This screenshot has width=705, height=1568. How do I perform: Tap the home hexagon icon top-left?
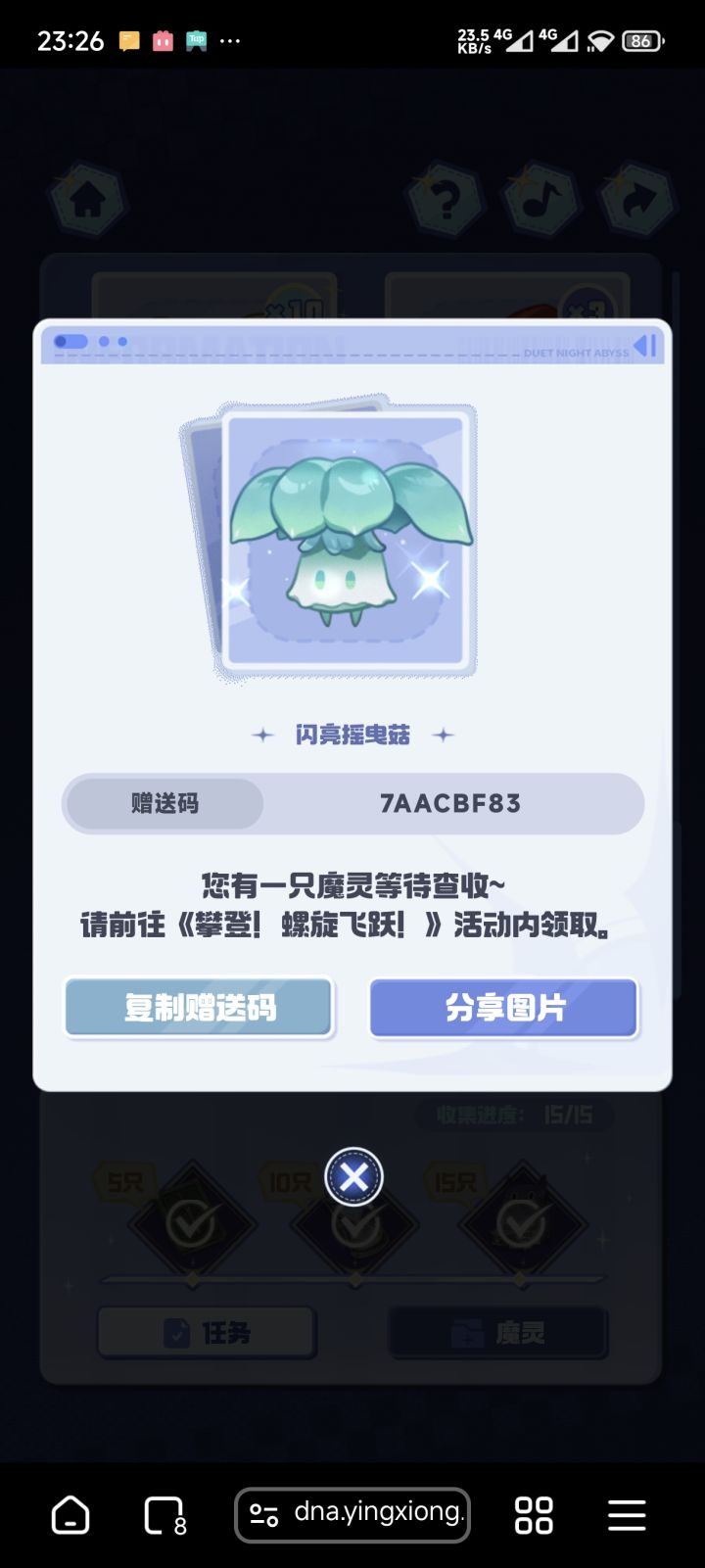click(x=87, y=201)
